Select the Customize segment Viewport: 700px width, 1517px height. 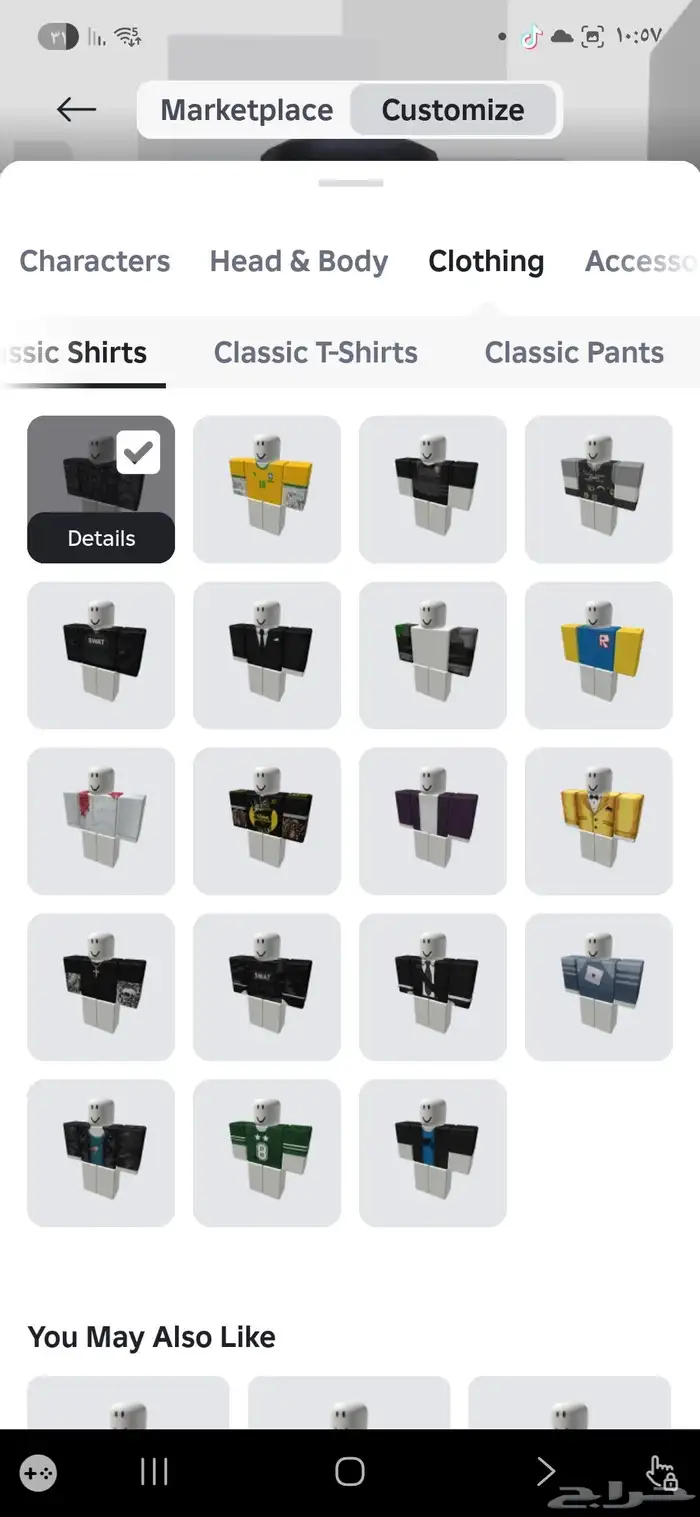452,110
